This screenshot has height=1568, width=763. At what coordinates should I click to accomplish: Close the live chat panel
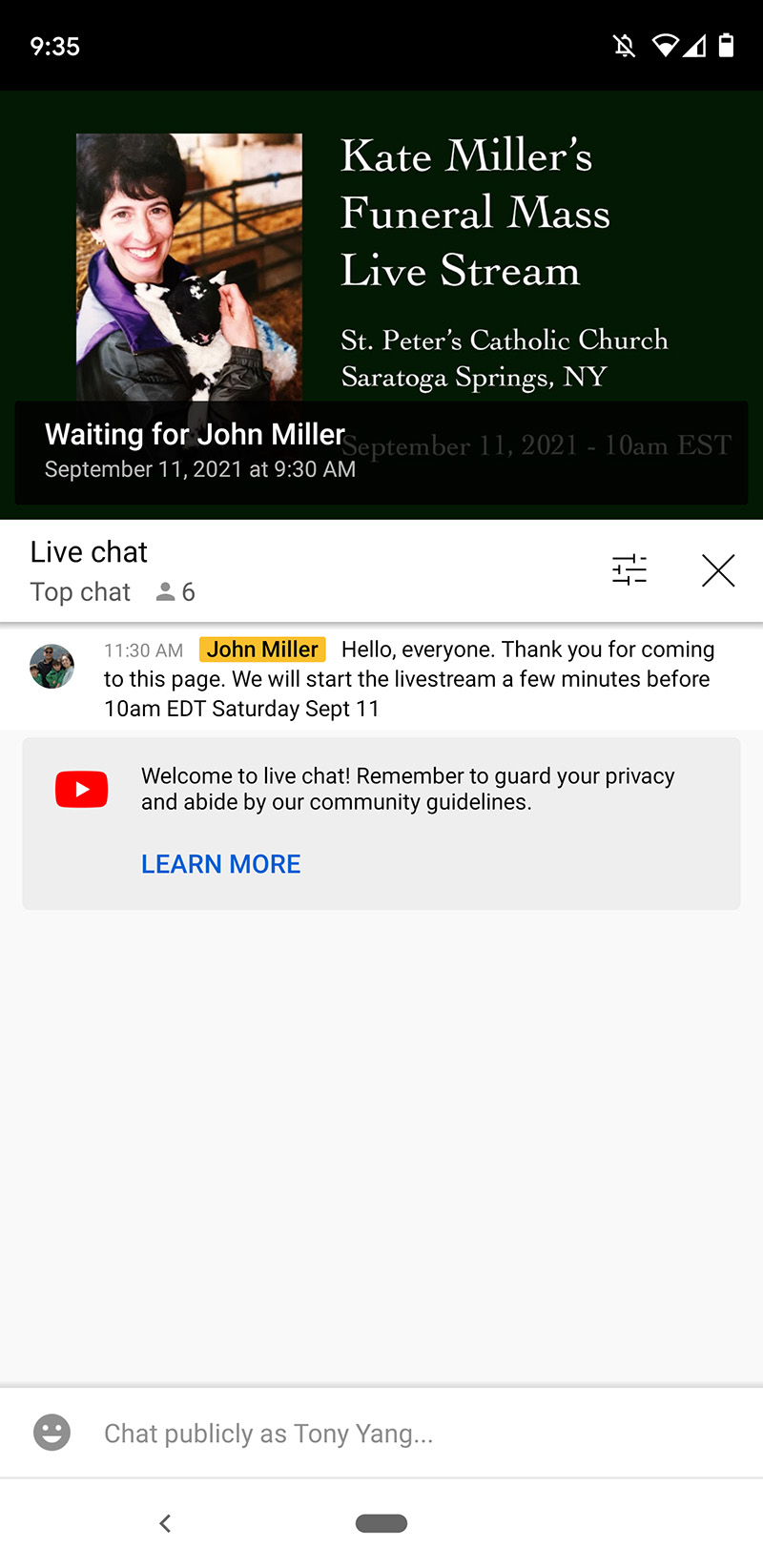point(718,570)
